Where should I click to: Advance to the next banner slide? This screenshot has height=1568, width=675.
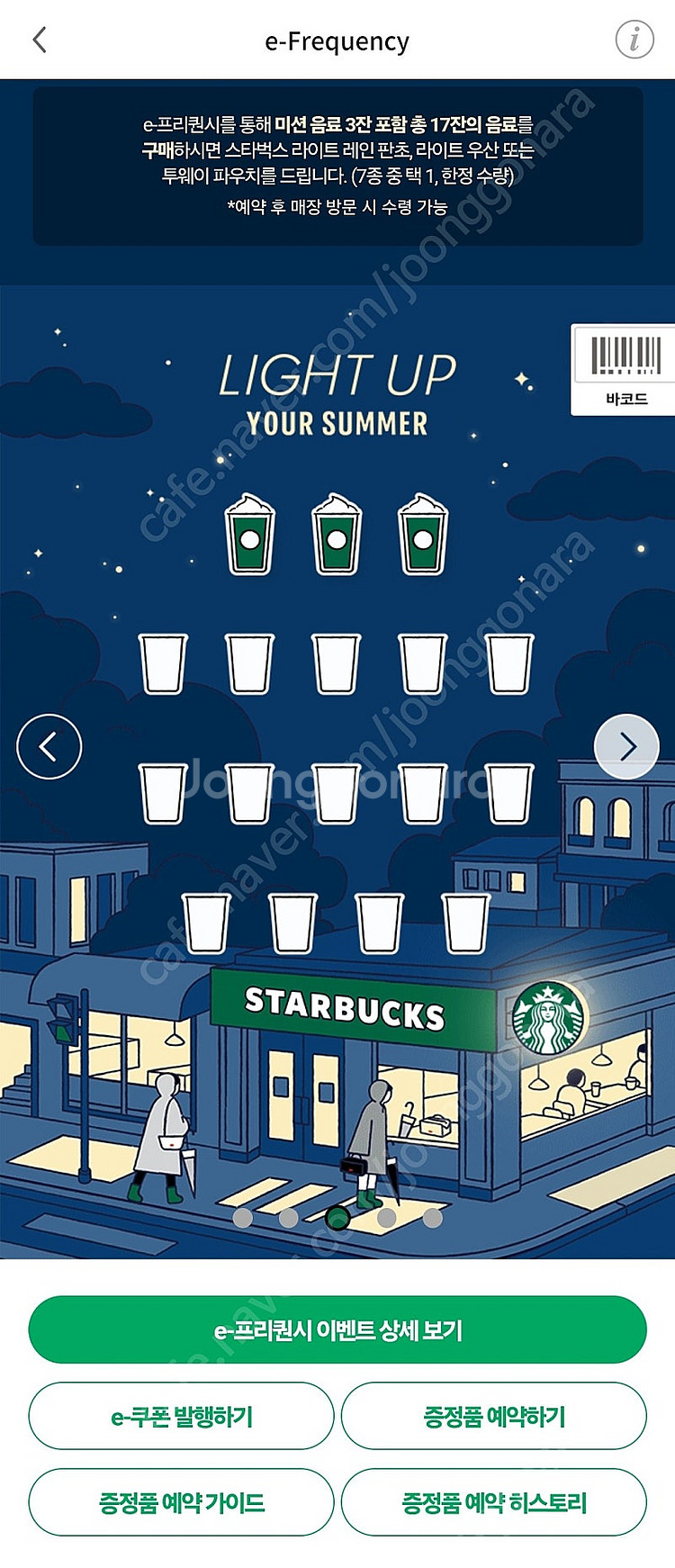[626, 746]
